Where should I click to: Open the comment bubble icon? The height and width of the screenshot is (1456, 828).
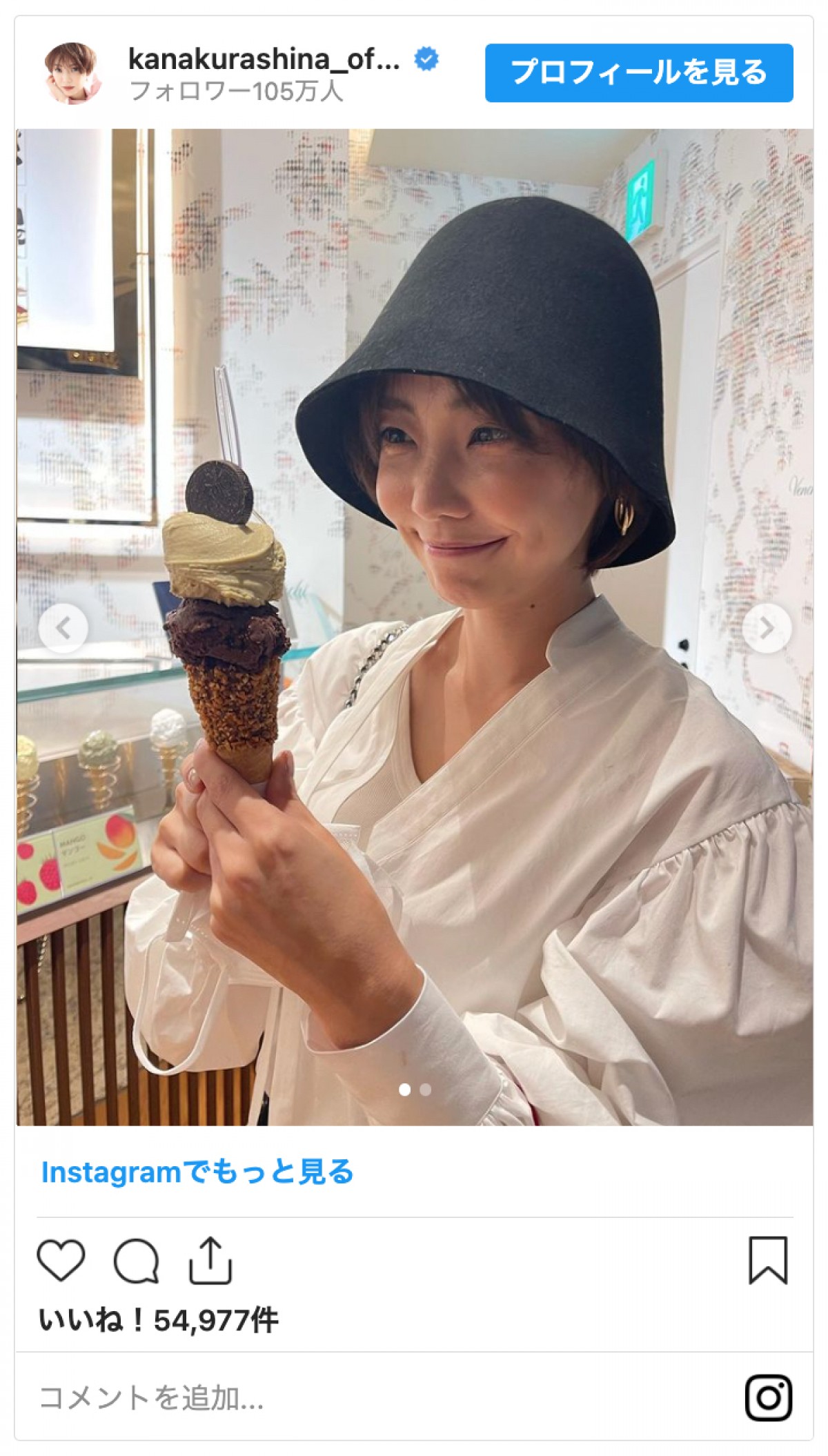coord(136,1261)
